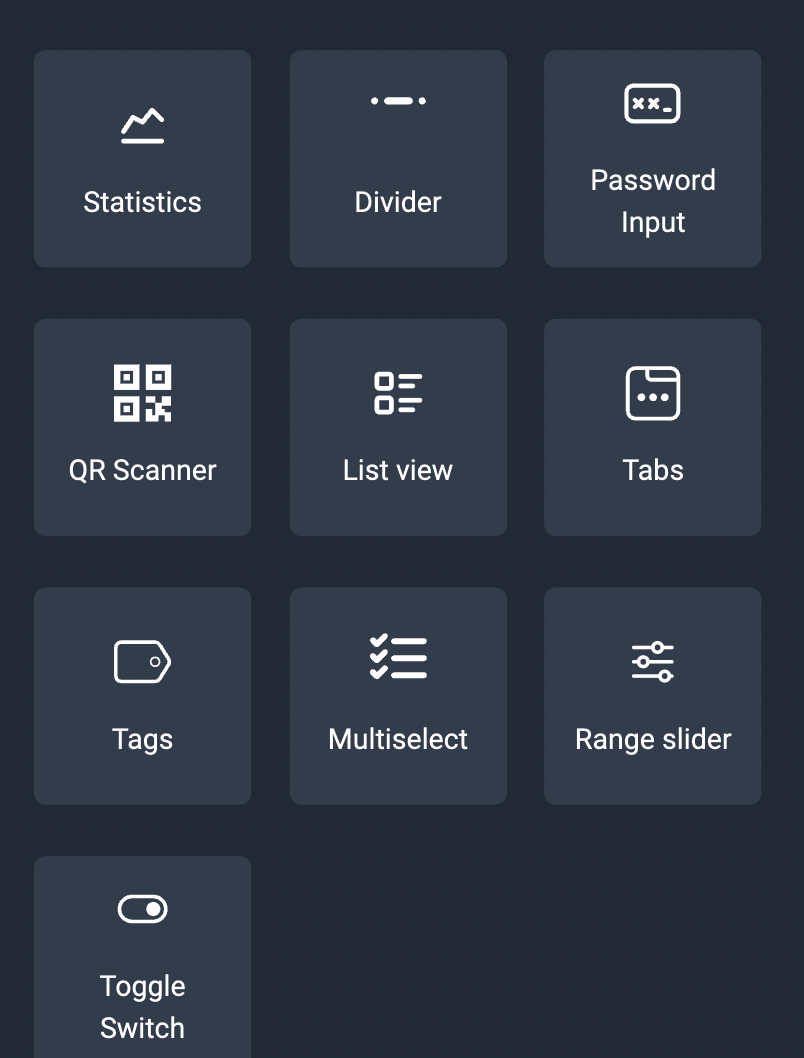Click the Divider icon
This screenshot has height=1058, width=804.
click(398, 100)
